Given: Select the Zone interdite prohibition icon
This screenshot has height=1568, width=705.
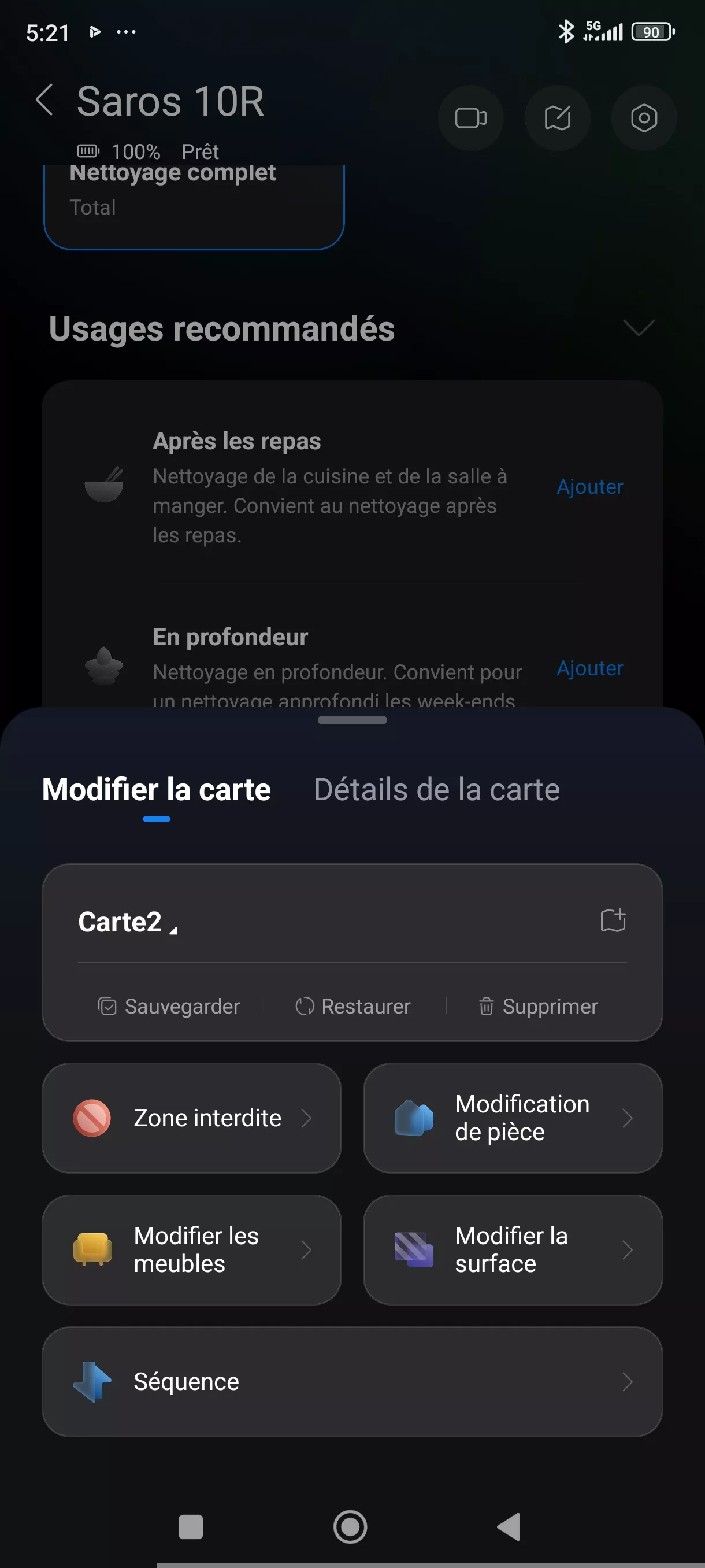Looking at the screenshot, I should click(x=92, y=1118).
